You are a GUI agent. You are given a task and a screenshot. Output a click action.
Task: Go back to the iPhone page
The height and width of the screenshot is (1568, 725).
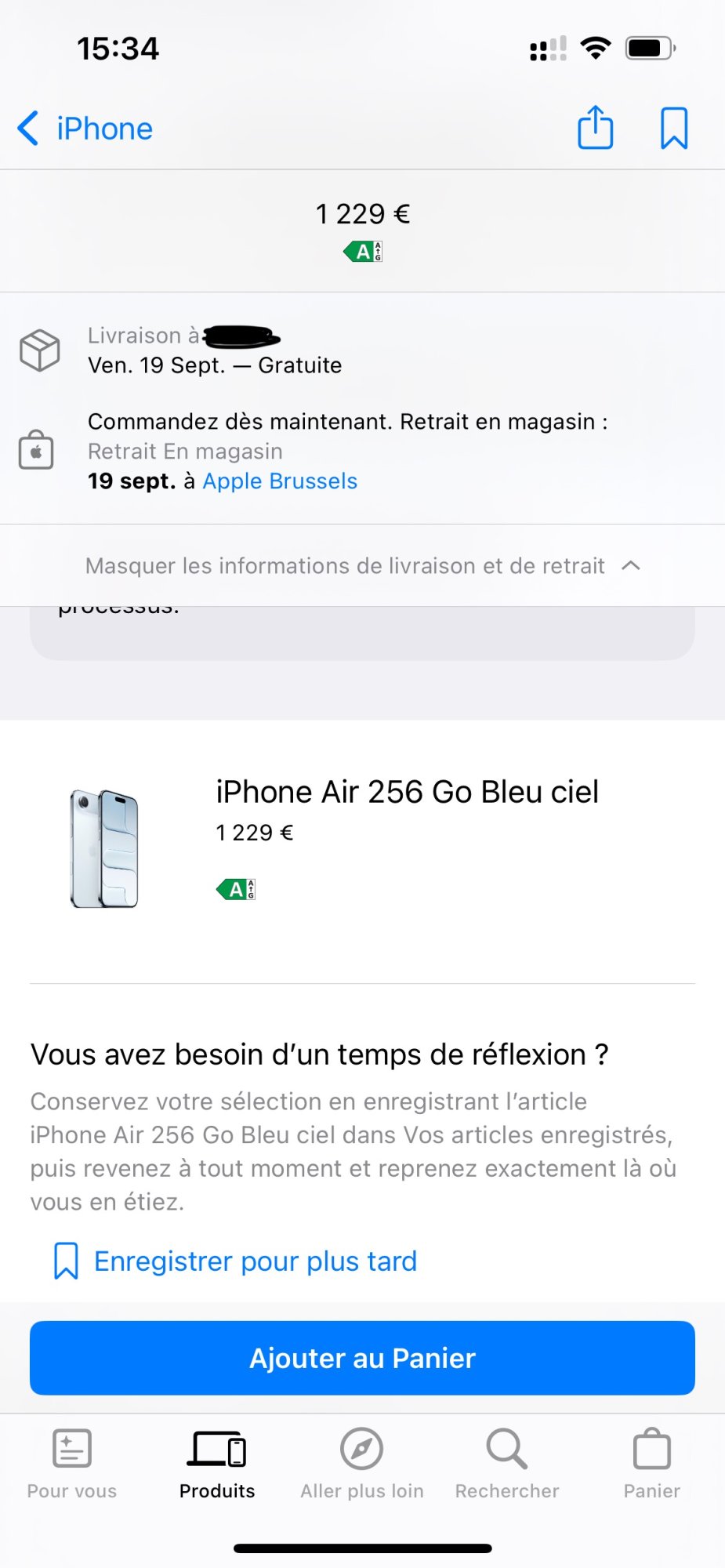85,129
